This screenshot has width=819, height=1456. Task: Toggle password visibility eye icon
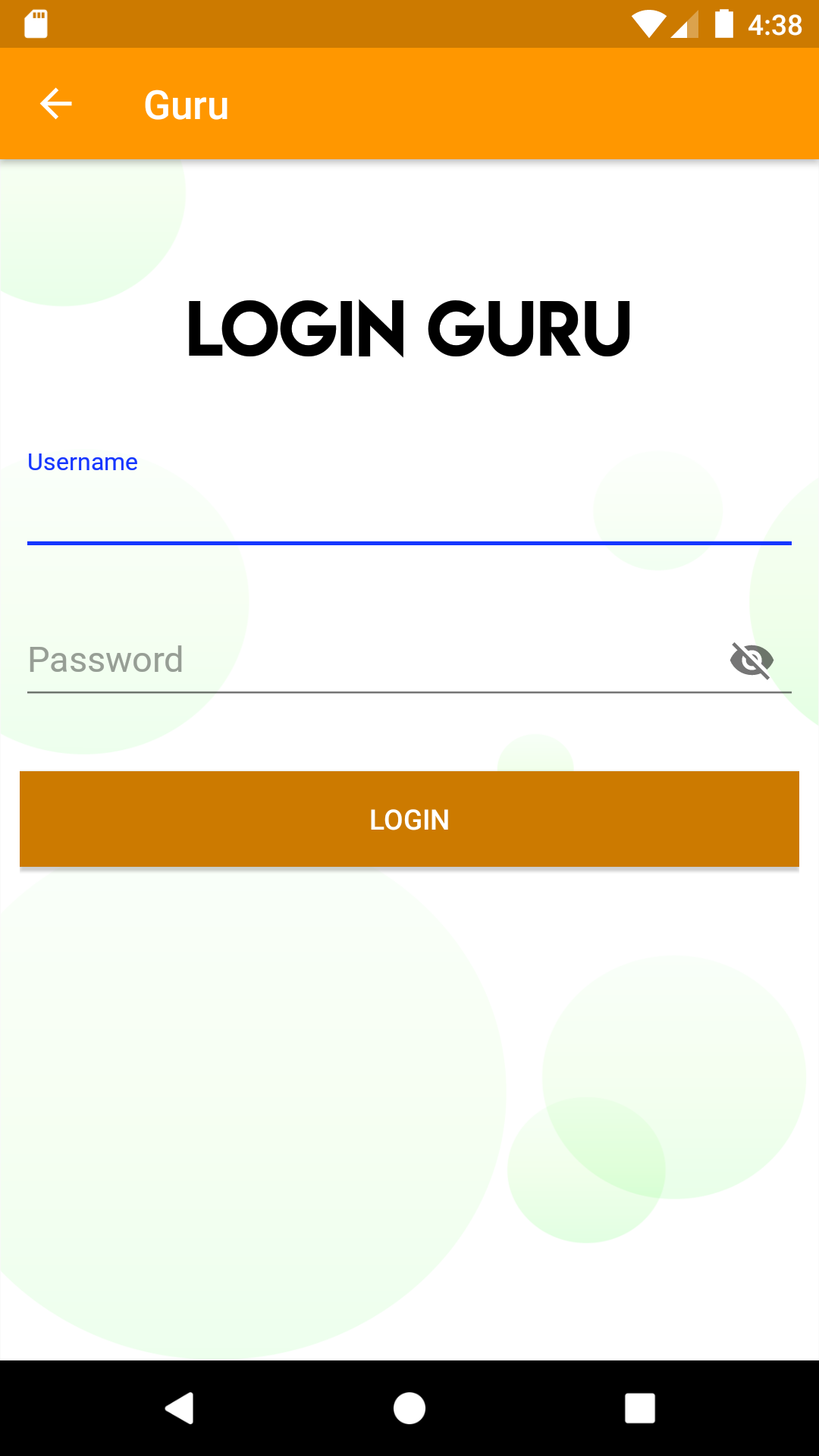click(751, 660)
